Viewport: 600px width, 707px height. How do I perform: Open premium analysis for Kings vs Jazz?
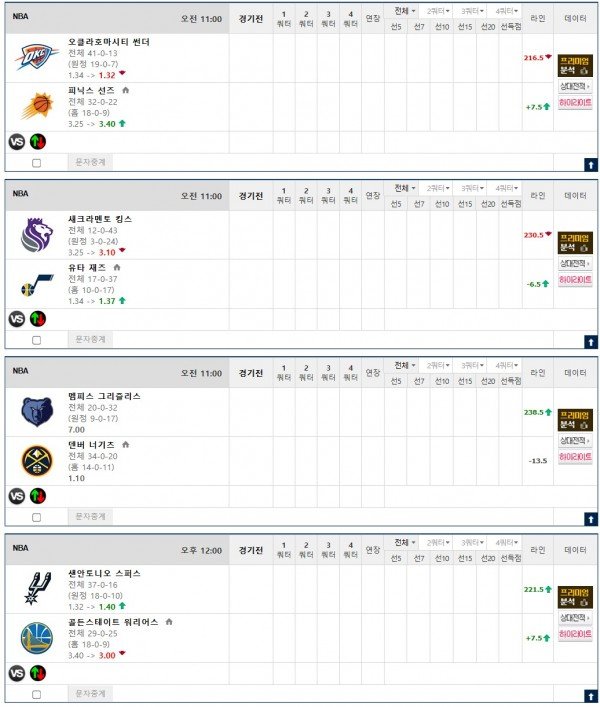coord(575,242)
